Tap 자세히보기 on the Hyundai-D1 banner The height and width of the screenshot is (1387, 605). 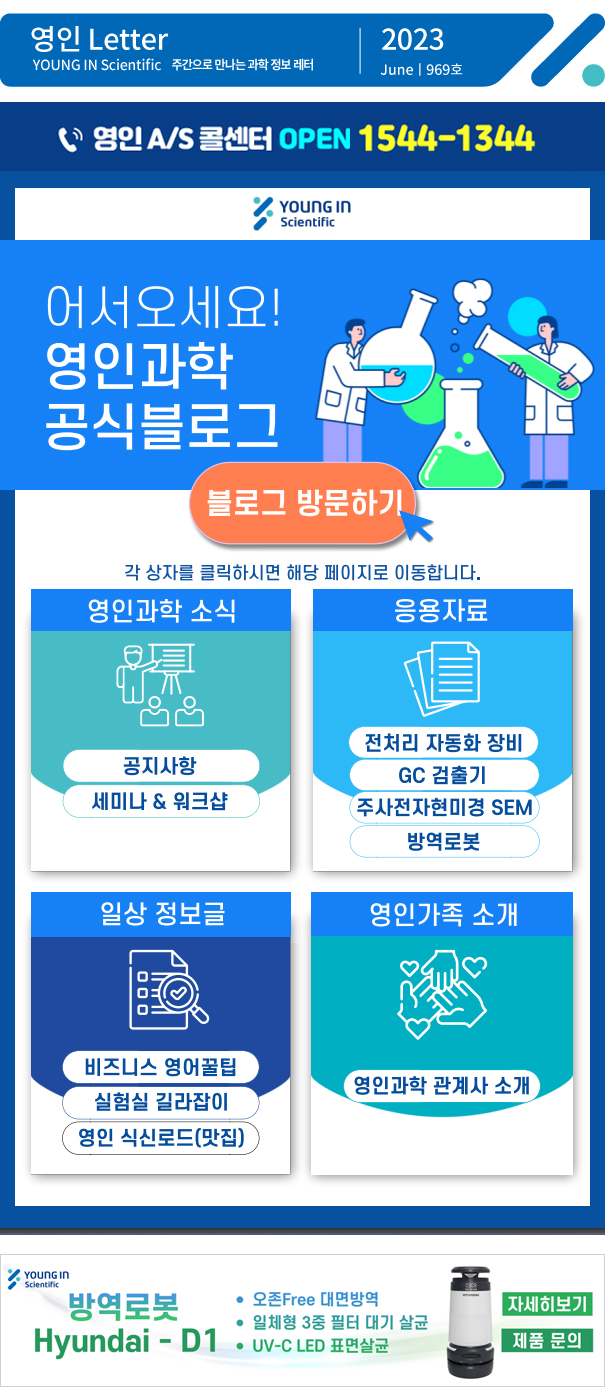pyautogui.click(x=548, y=1304)
